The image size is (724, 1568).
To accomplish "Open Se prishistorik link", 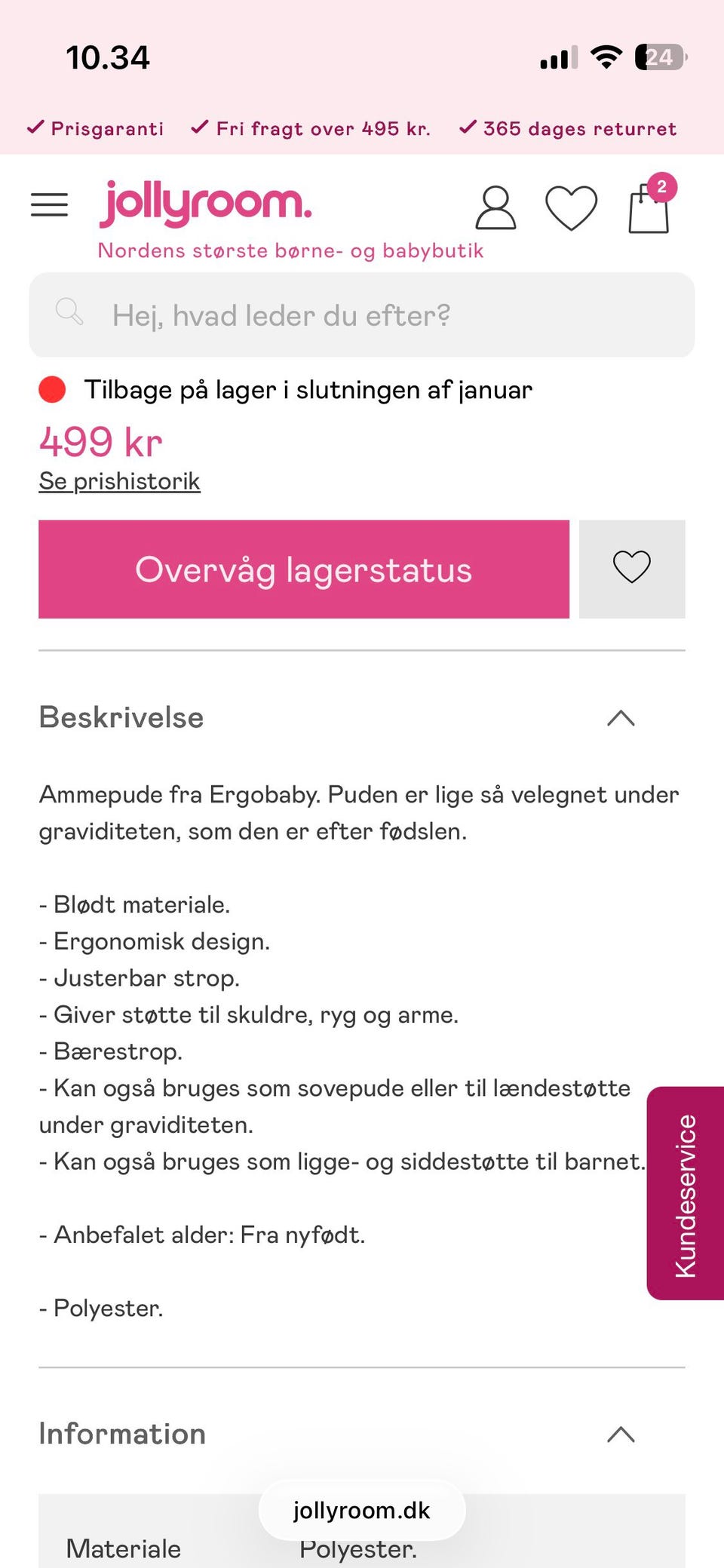I will [x=120, y=480].
